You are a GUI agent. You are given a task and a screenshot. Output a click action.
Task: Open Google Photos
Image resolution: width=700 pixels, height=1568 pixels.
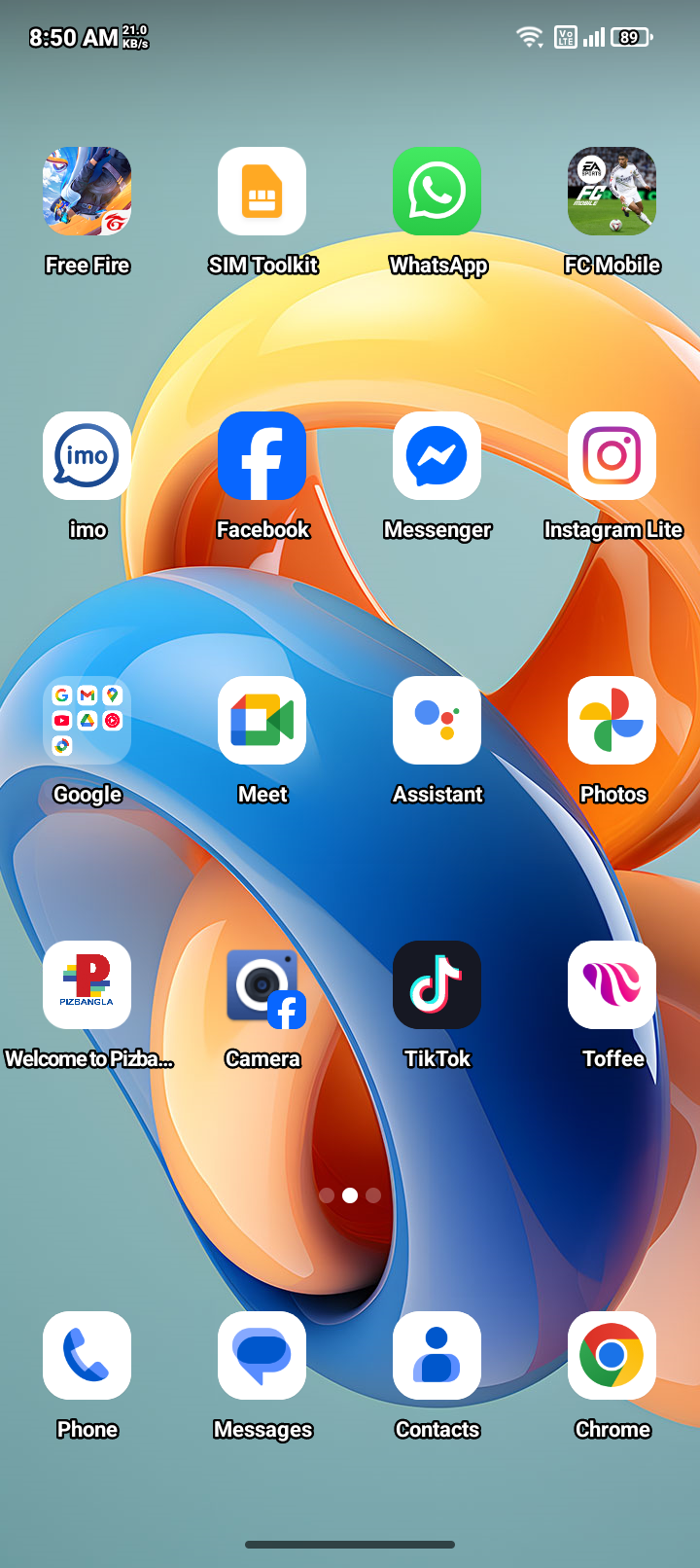(612, 721)
